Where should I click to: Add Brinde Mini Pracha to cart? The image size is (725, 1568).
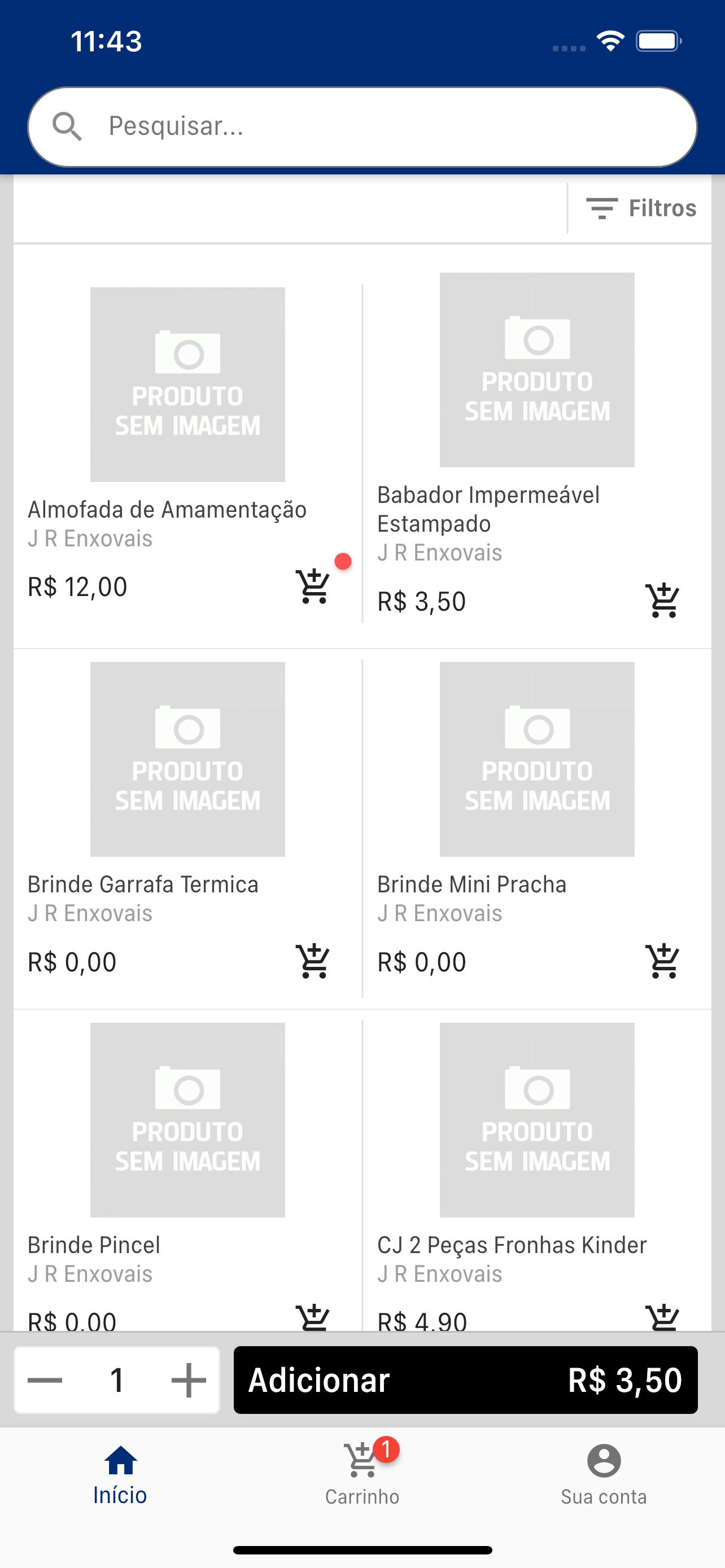point(662,962)
